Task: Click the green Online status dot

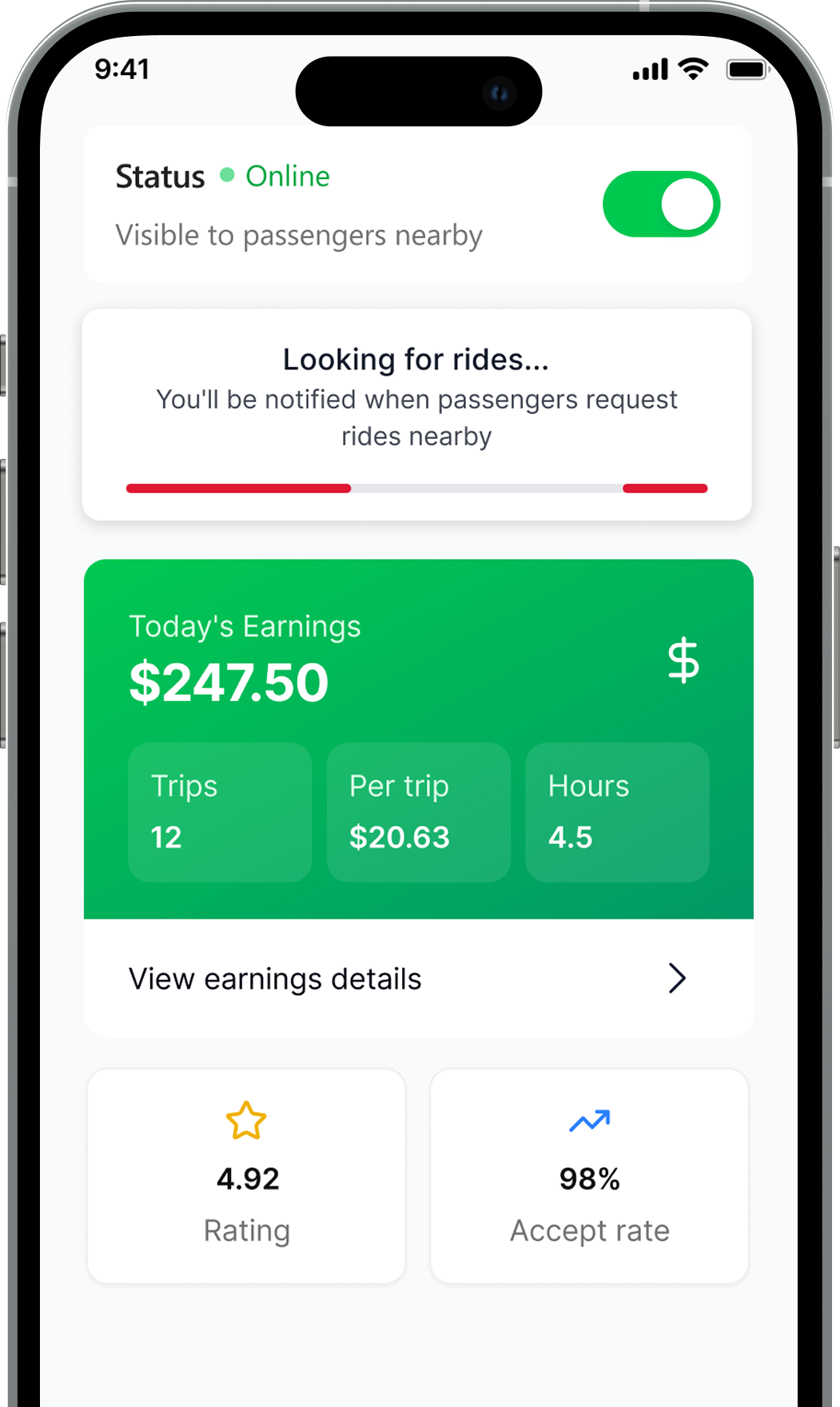Action: point(226,175)
